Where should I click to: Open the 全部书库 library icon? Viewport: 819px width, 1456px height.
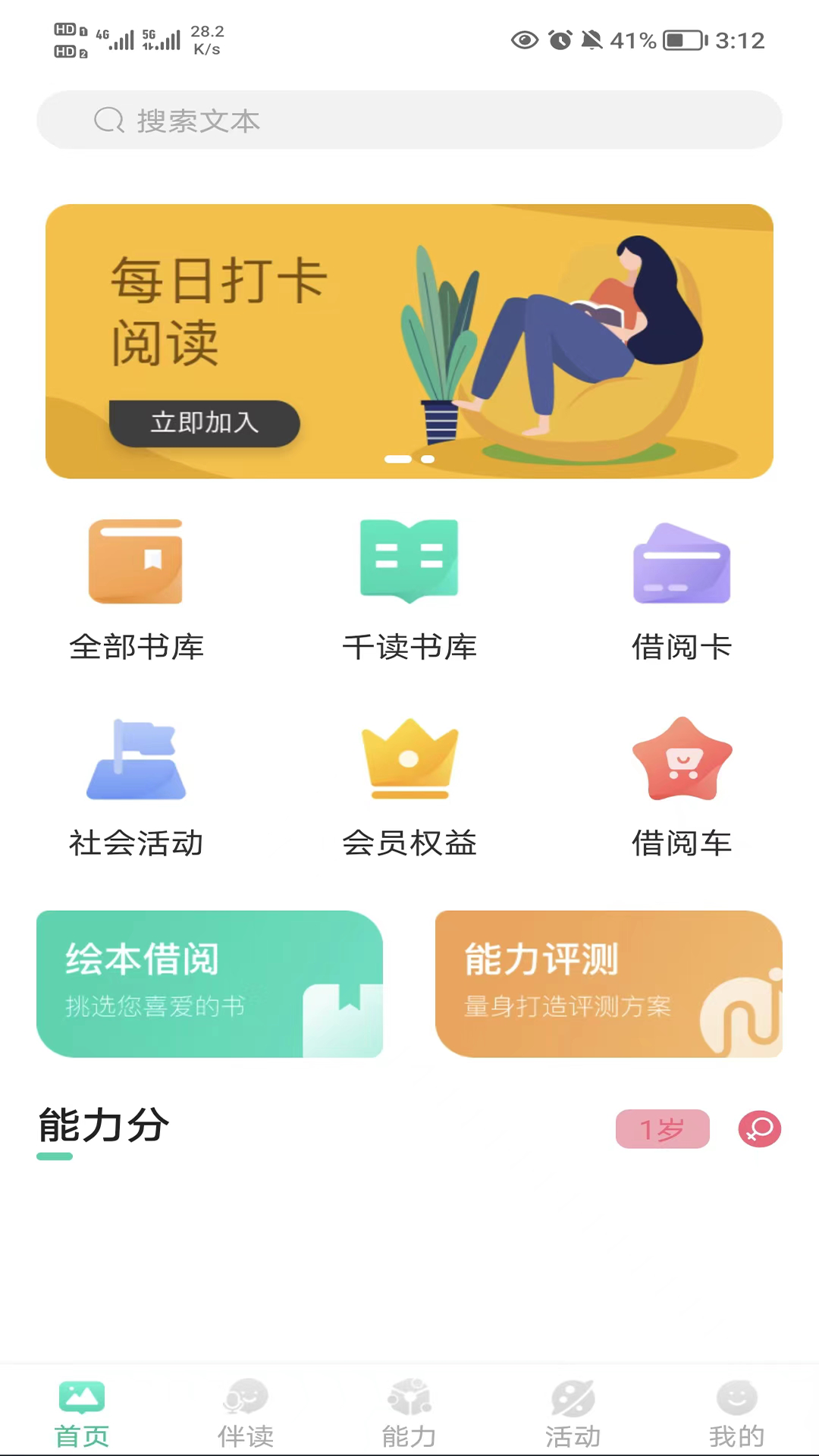[x=136, y=561]
